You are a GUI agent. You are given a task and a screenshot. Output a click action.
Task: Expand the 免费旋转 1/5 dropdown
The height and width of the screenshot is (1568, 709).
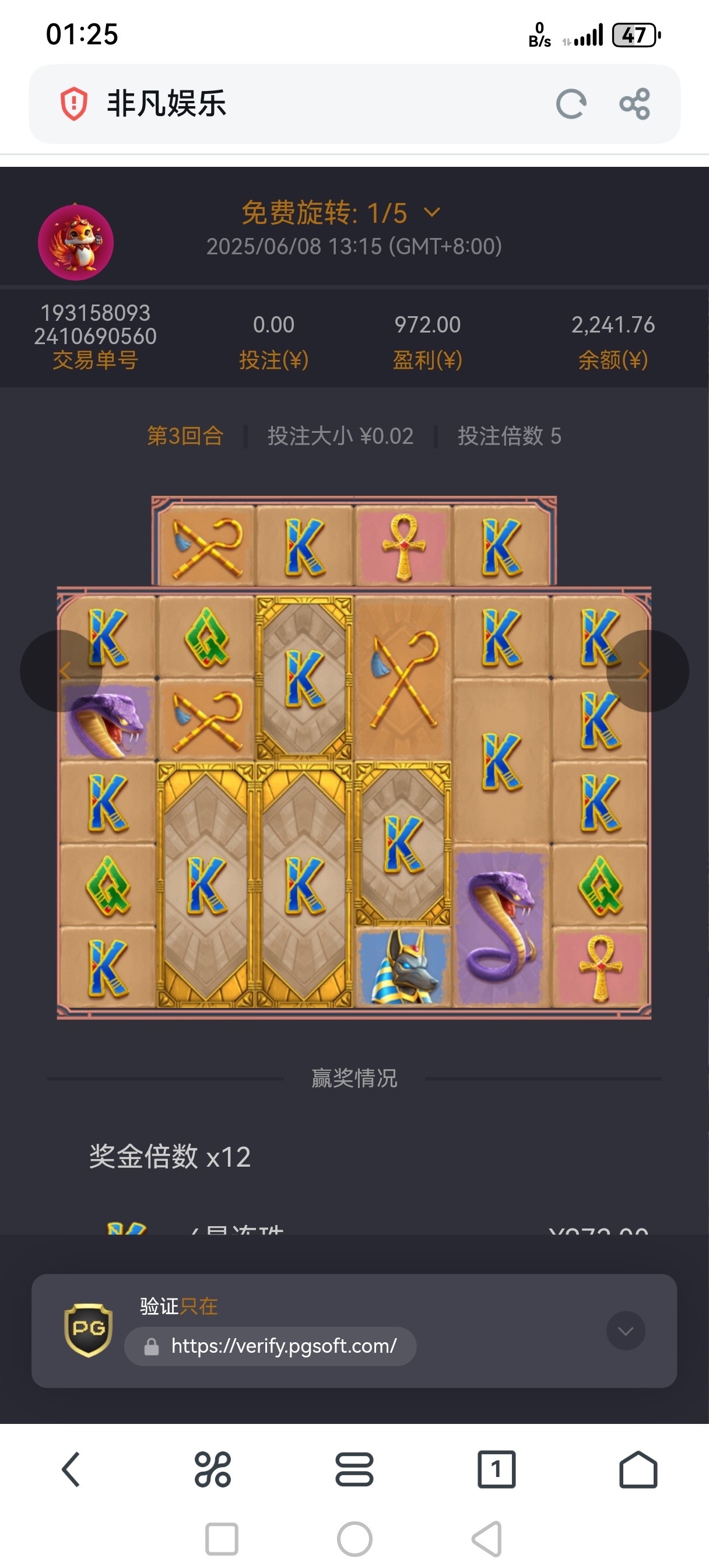pyautogui.click(x=431, y=213)
